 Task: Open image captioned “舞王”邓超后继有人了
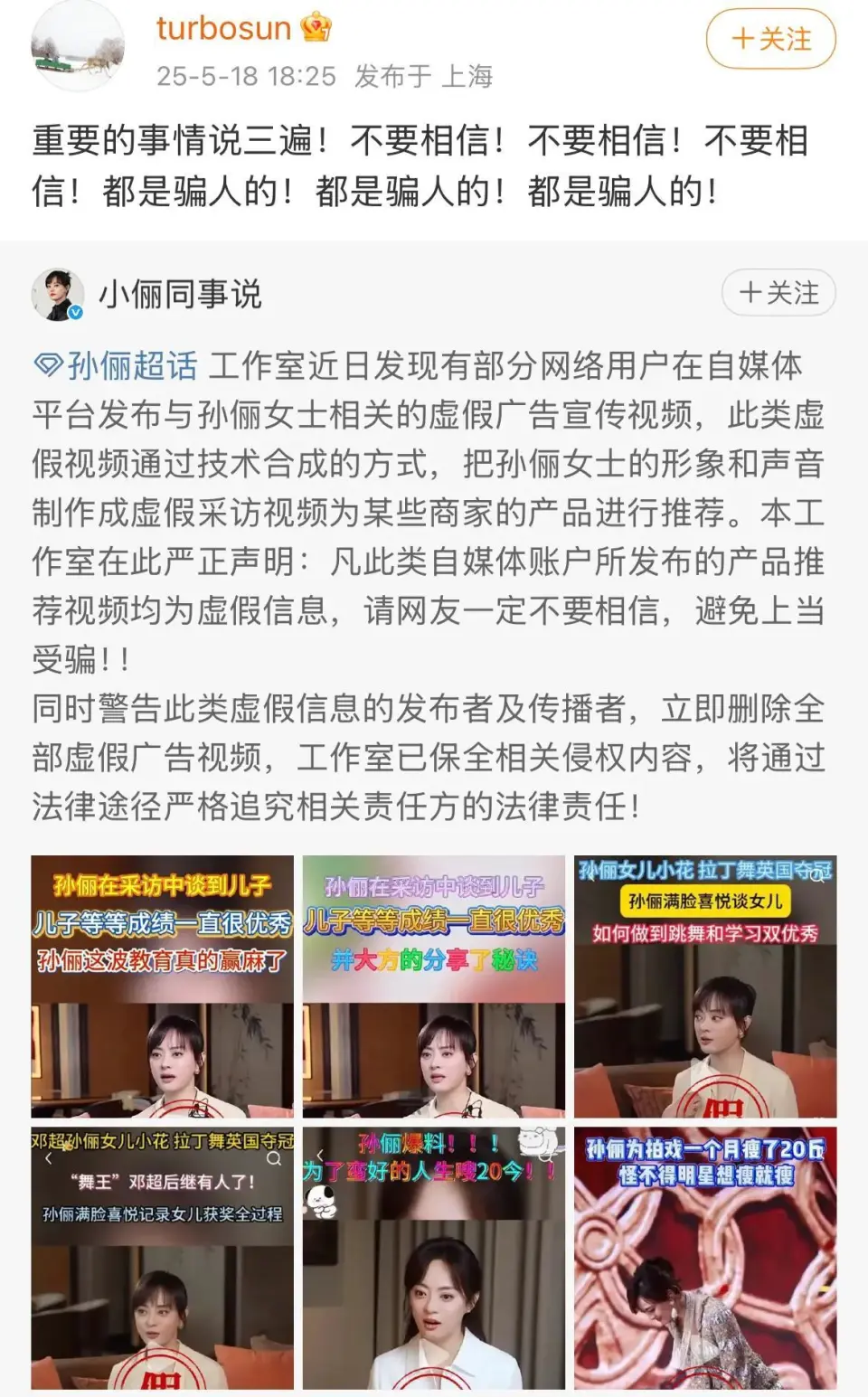pos(163,1258)
